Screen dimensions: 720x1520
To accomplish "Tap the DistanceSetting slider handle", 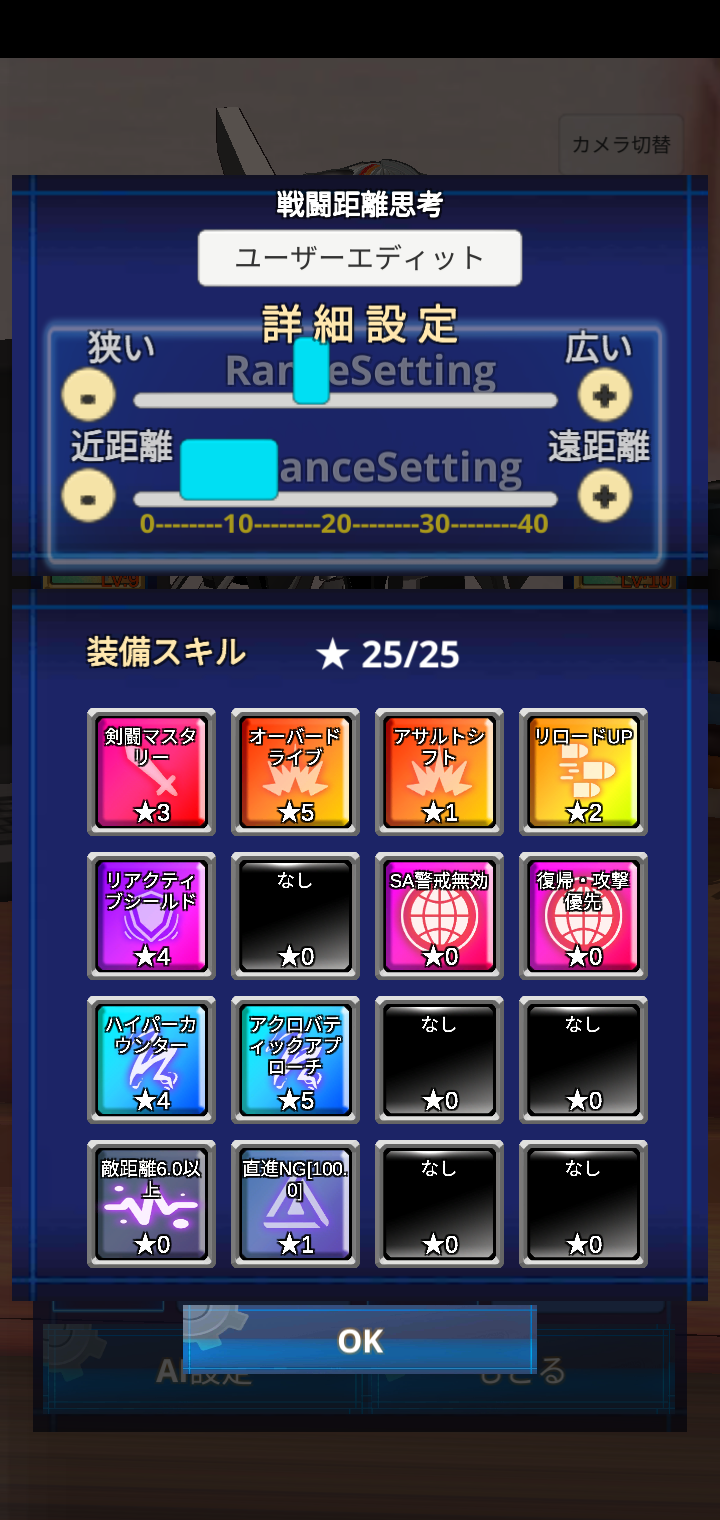I will coord(229,469).
